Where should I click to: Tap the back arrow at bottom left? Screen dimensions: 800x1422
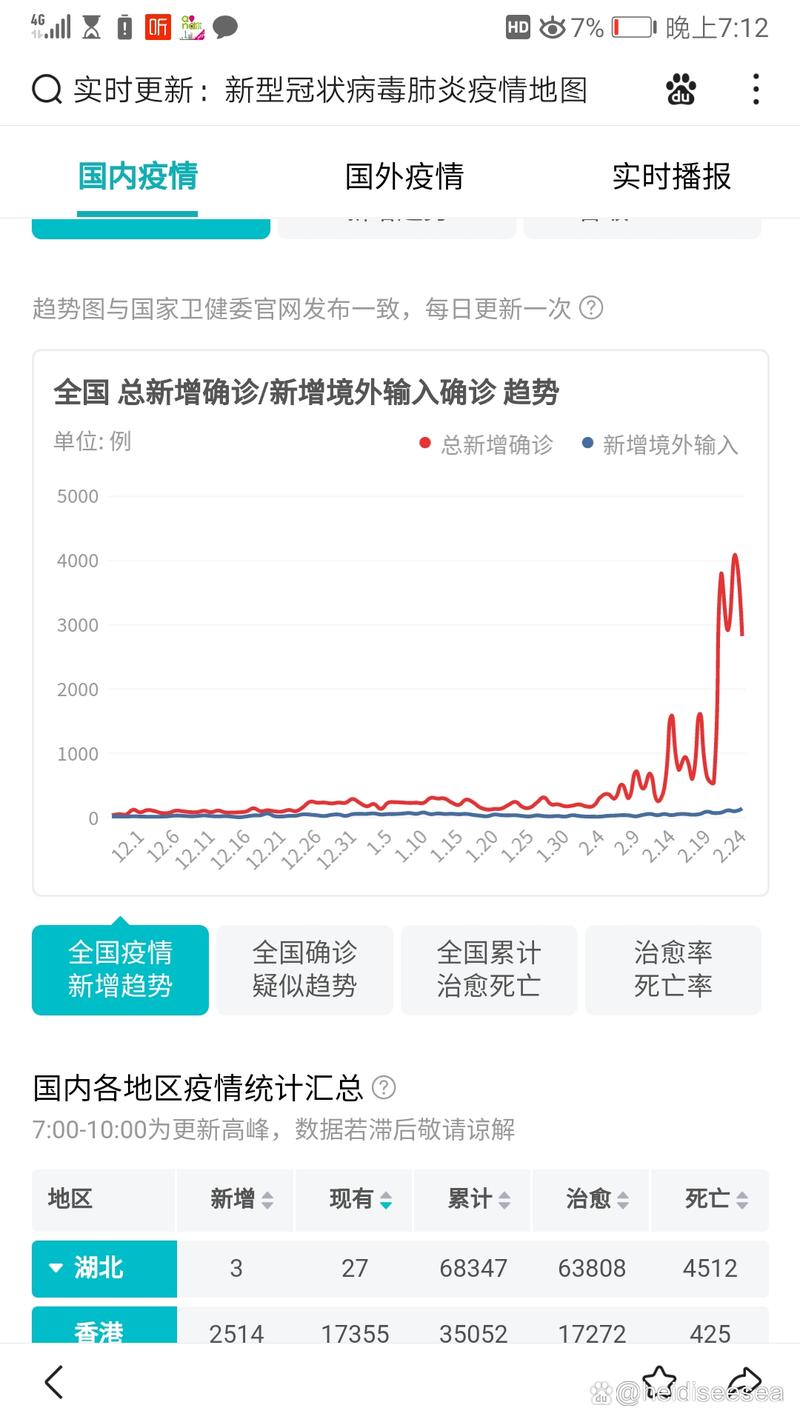(x=52, y=1383)
